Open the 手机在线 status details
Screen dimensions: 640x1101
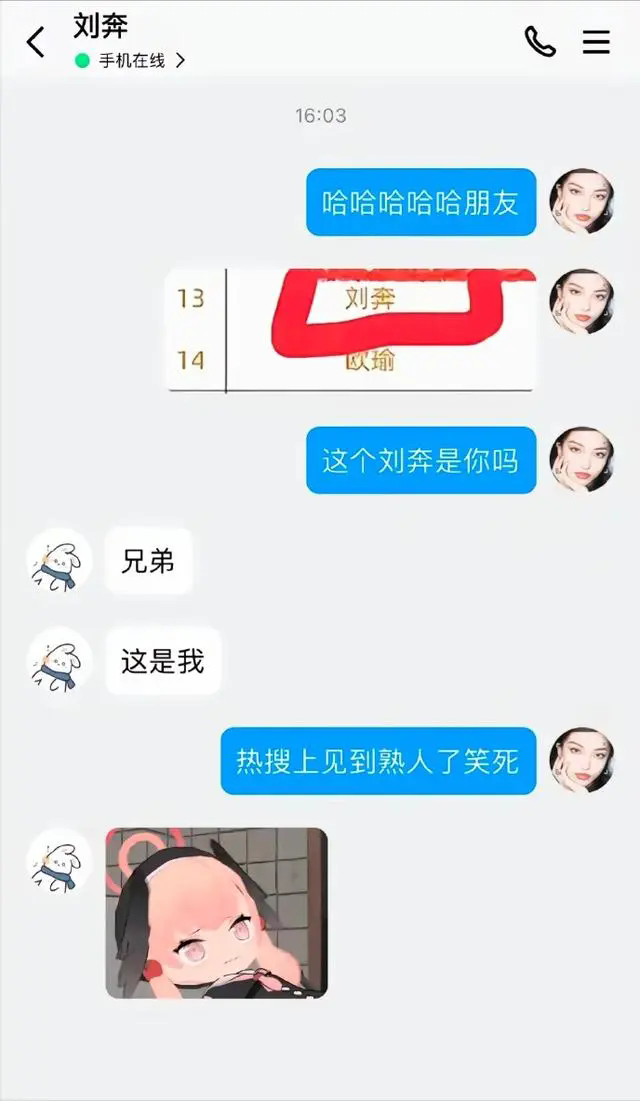pyautogui.click(x=131, y=60)
